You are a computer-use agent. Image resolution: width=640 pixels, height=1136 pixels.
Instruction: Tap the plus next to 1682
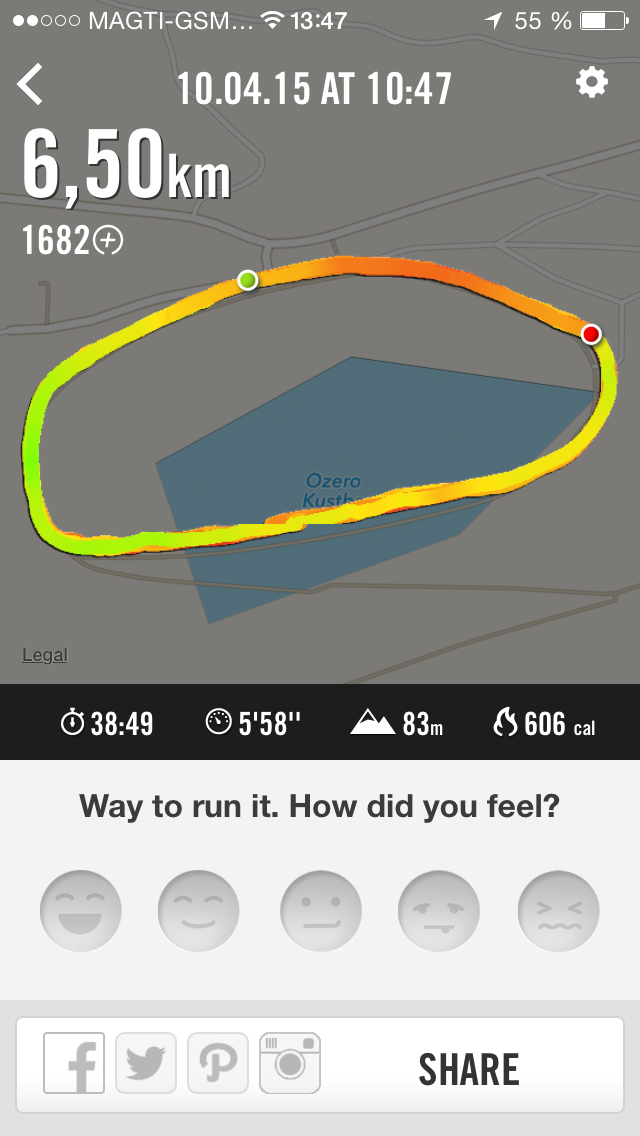point(108,240)
